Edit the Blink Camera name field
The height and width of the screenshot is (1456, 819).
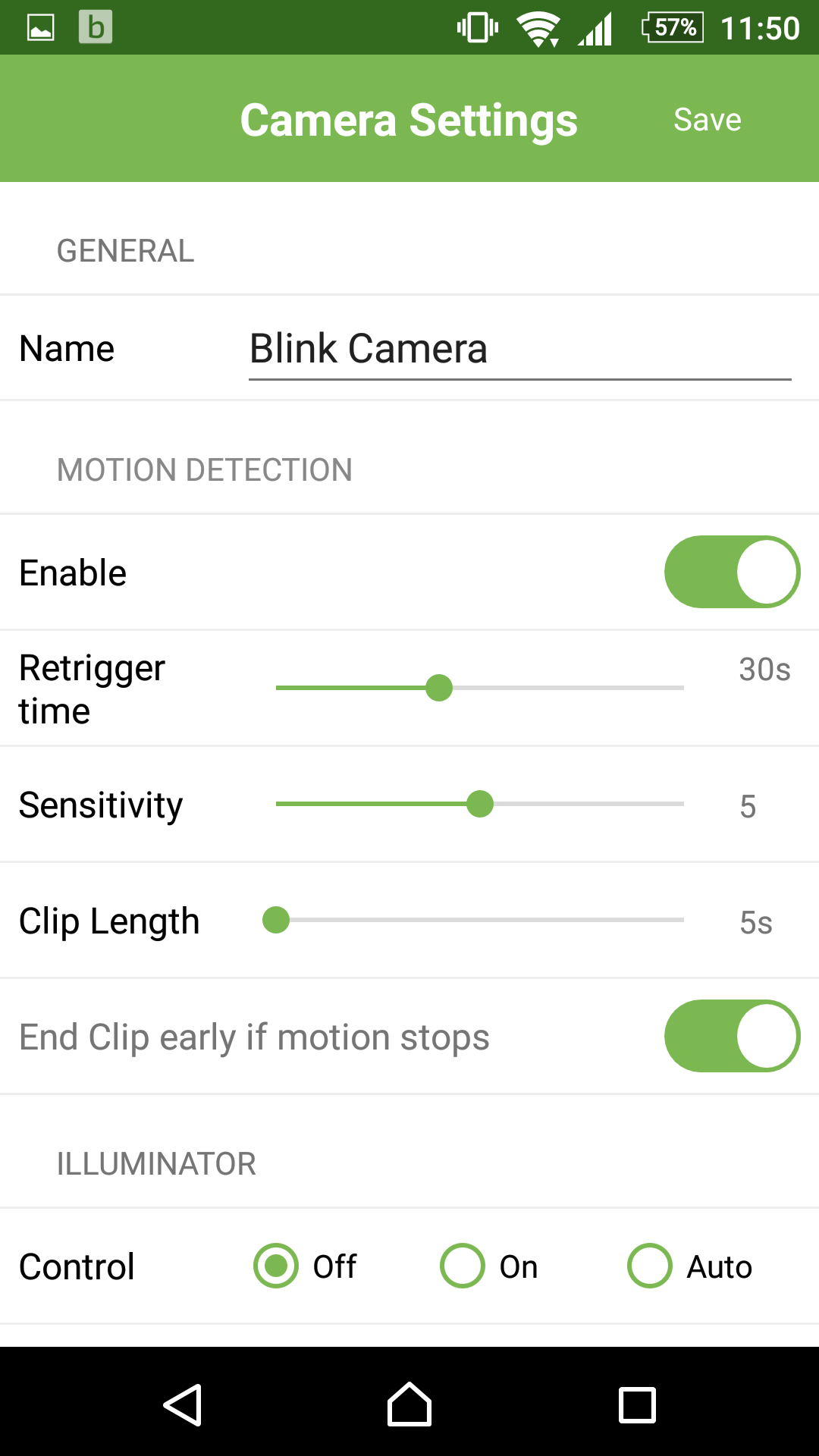click(x=519, y=350)
